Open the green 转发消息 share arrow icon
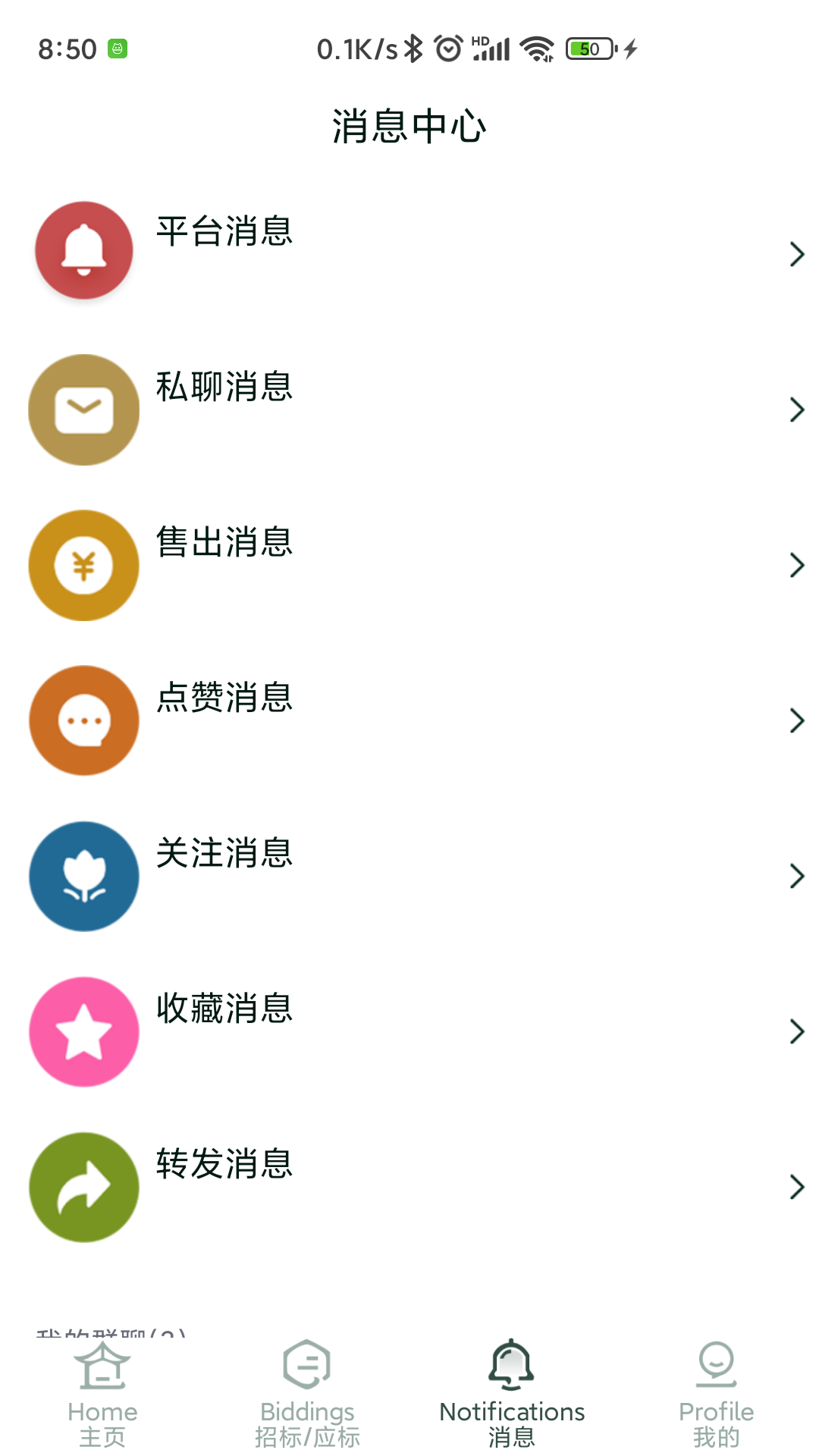 point(83,1187)
